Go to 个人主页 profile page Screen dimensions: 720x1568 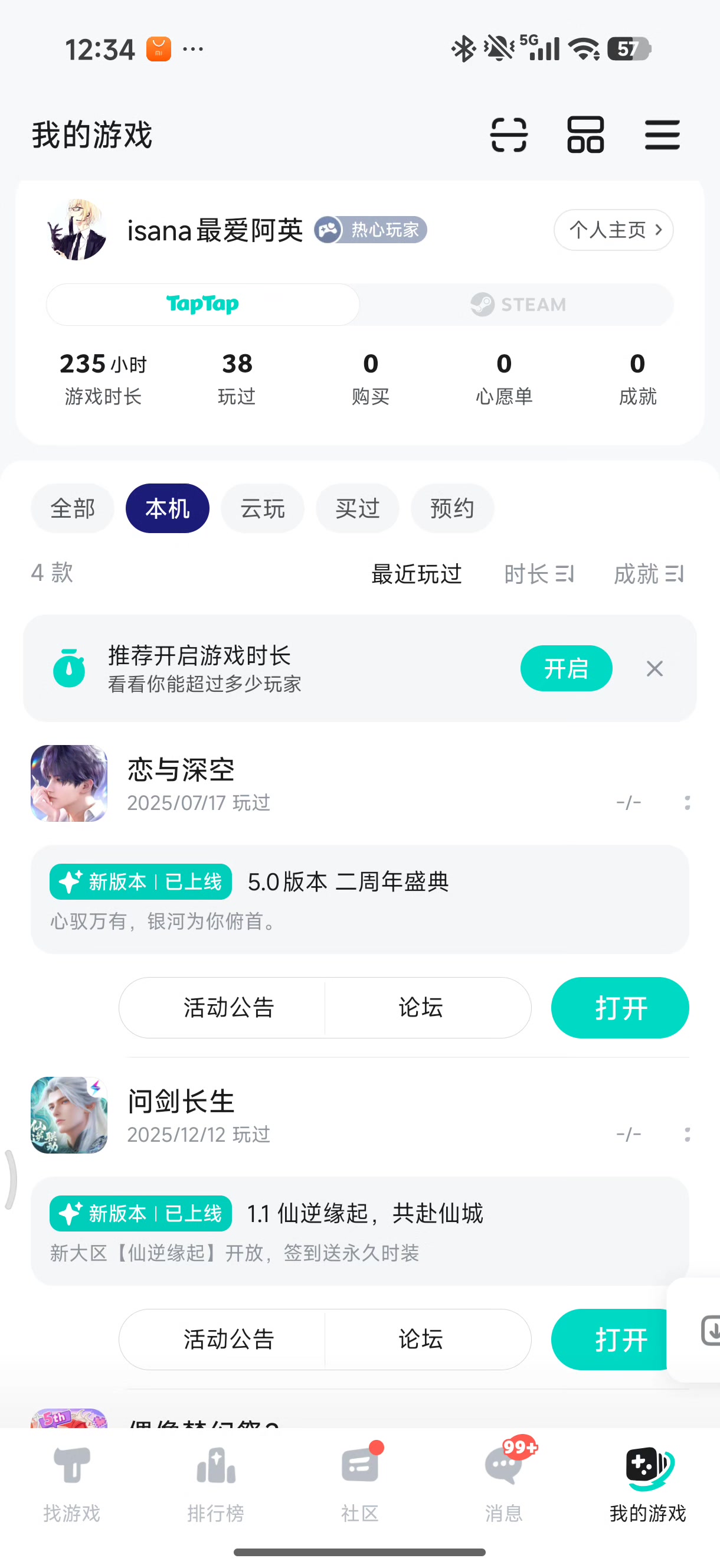[x=613, y=230]
